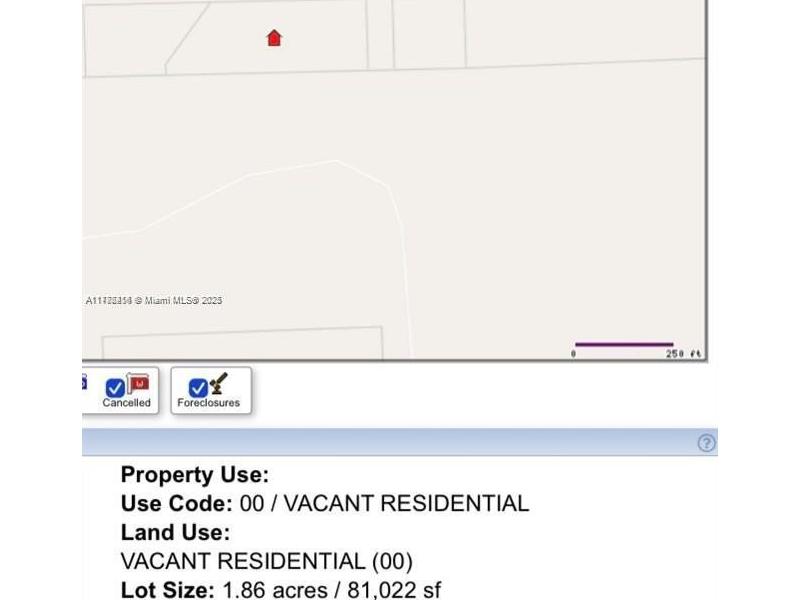800x600 pixels.
Task: Uncheck the Foreclosures checkbox
Action: coord(198,387)
